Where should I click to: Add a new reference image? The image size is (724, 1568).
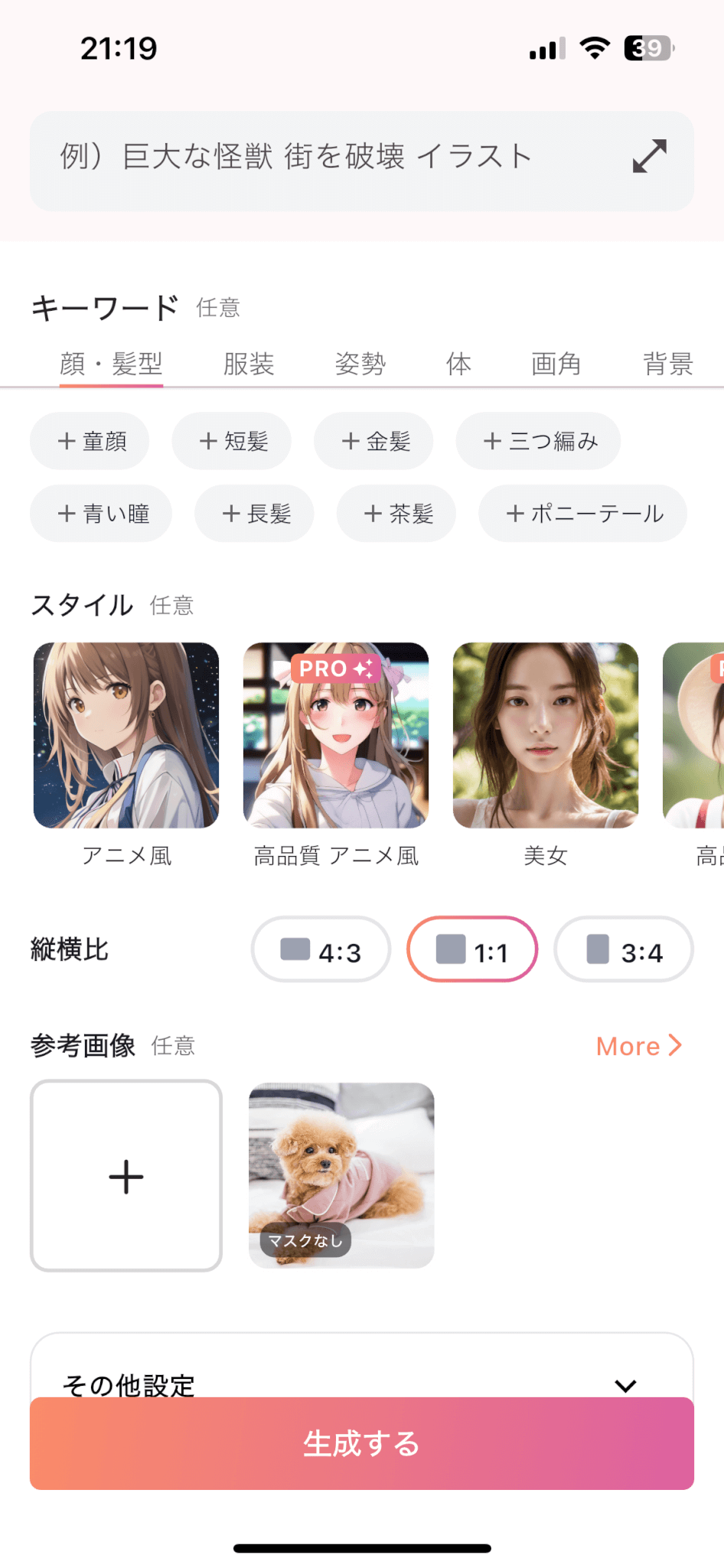tap(126, 1176)
